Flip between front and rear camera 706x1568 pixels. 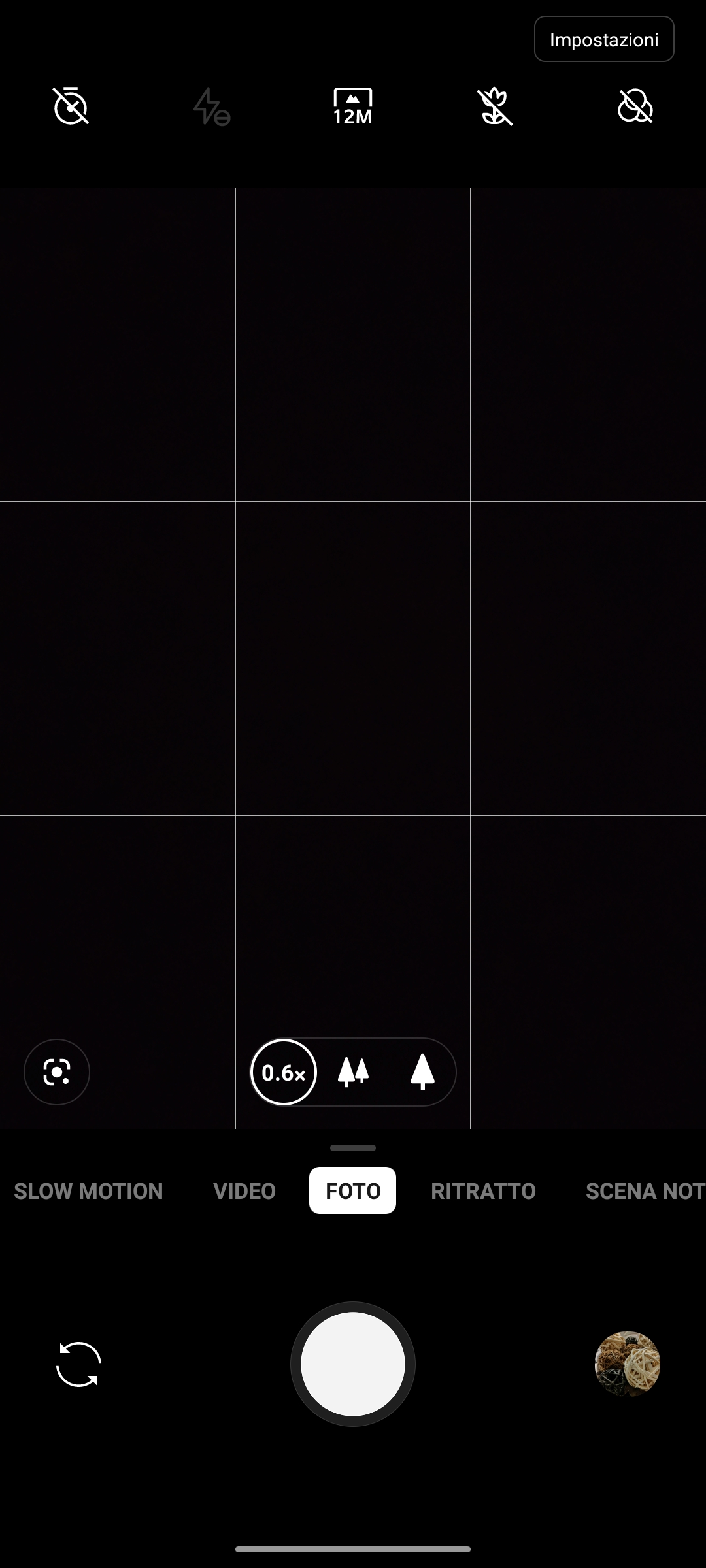pos(78,1364)
